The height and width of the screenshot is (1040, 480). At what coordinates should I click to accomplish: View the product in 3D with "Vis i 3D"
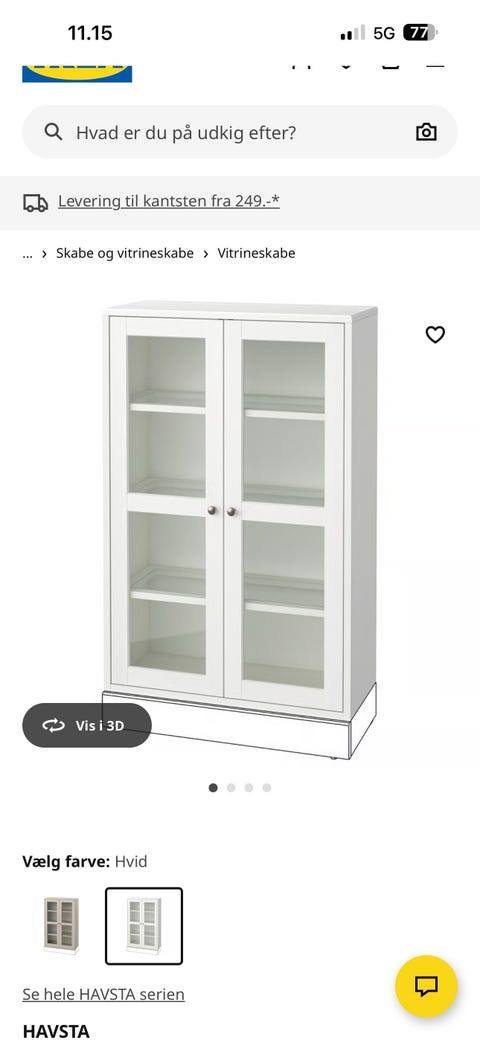click(87, 726)
